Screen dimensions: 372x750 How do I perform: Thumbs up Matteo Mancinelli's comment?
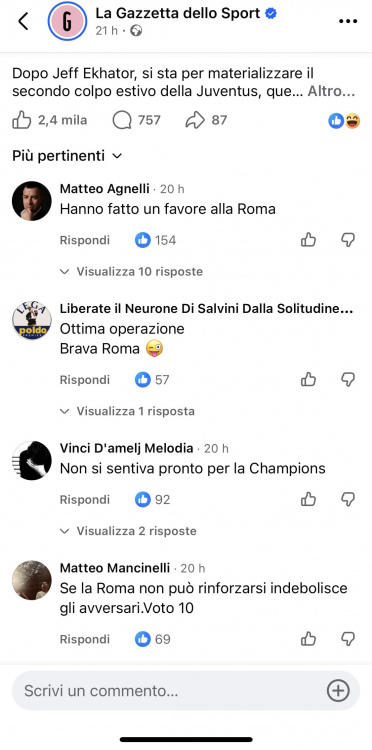pyautogui.click(x=308, y=639)
